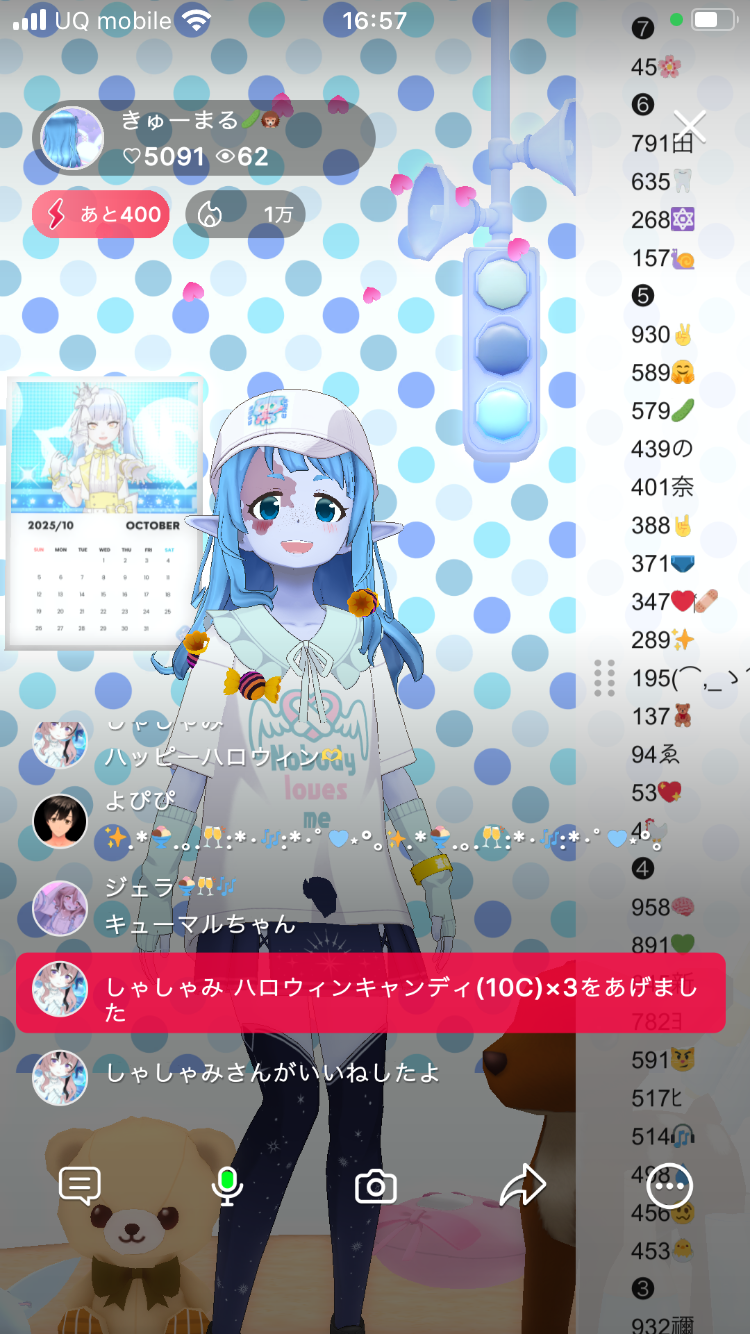
Task: Open the October calendar panel
Action: (x=106, y=513)
